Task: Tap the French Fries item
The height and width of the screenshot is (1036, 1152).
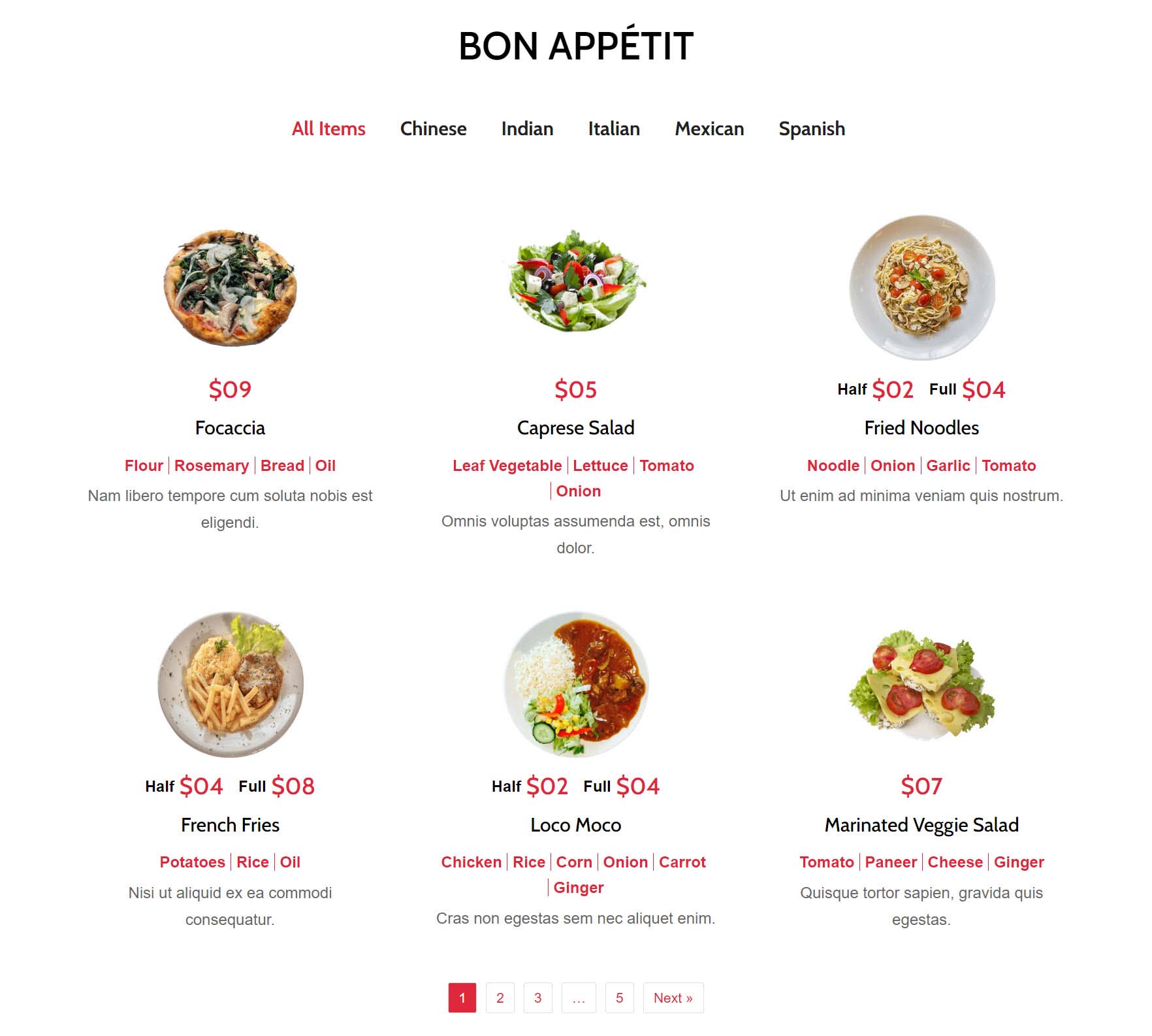Action: pos(230,825)
